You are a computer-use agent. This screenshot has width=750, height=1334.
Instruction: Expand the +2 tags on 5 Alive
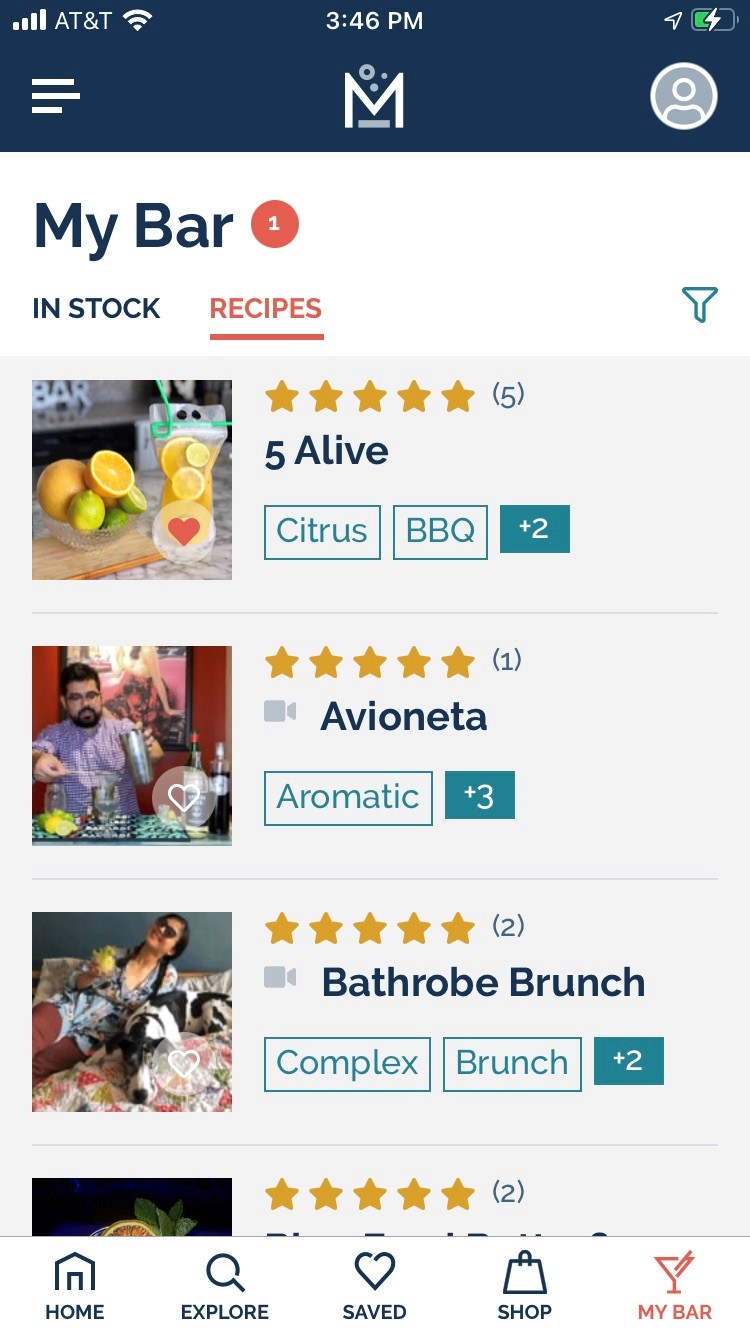click(x=535, y=529)
